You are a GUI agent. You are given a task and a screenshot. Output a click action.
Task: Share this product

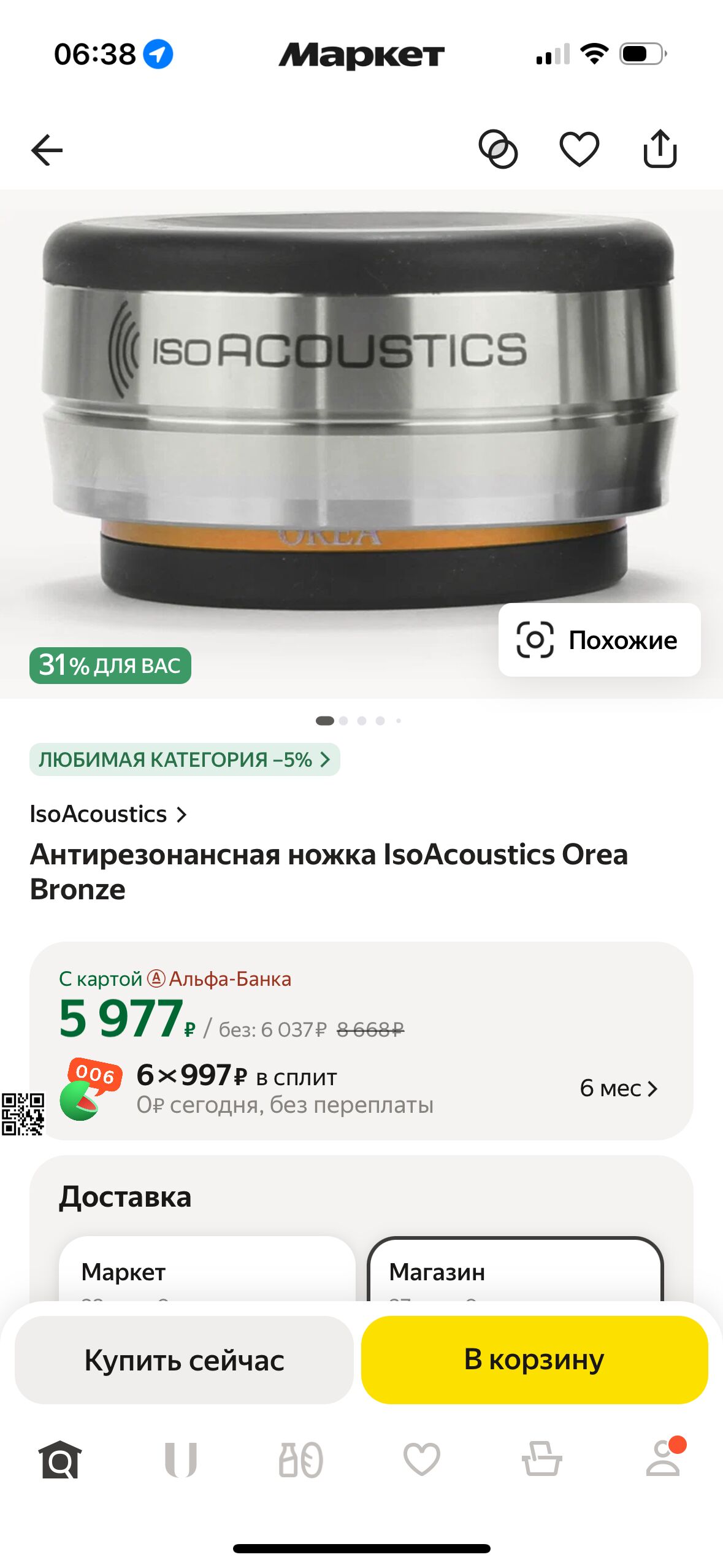[660, 149]
